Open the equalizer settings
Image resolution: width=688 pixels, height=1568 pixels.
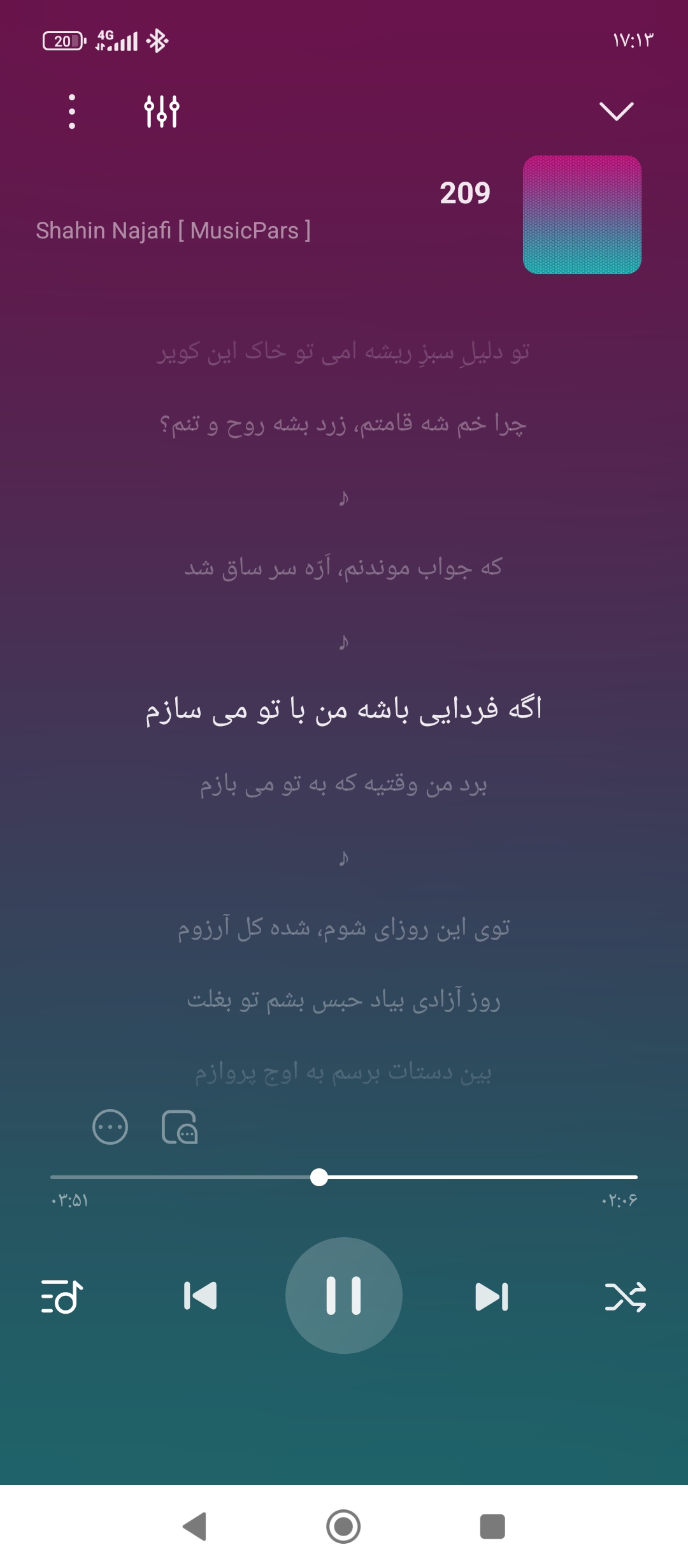162,112
